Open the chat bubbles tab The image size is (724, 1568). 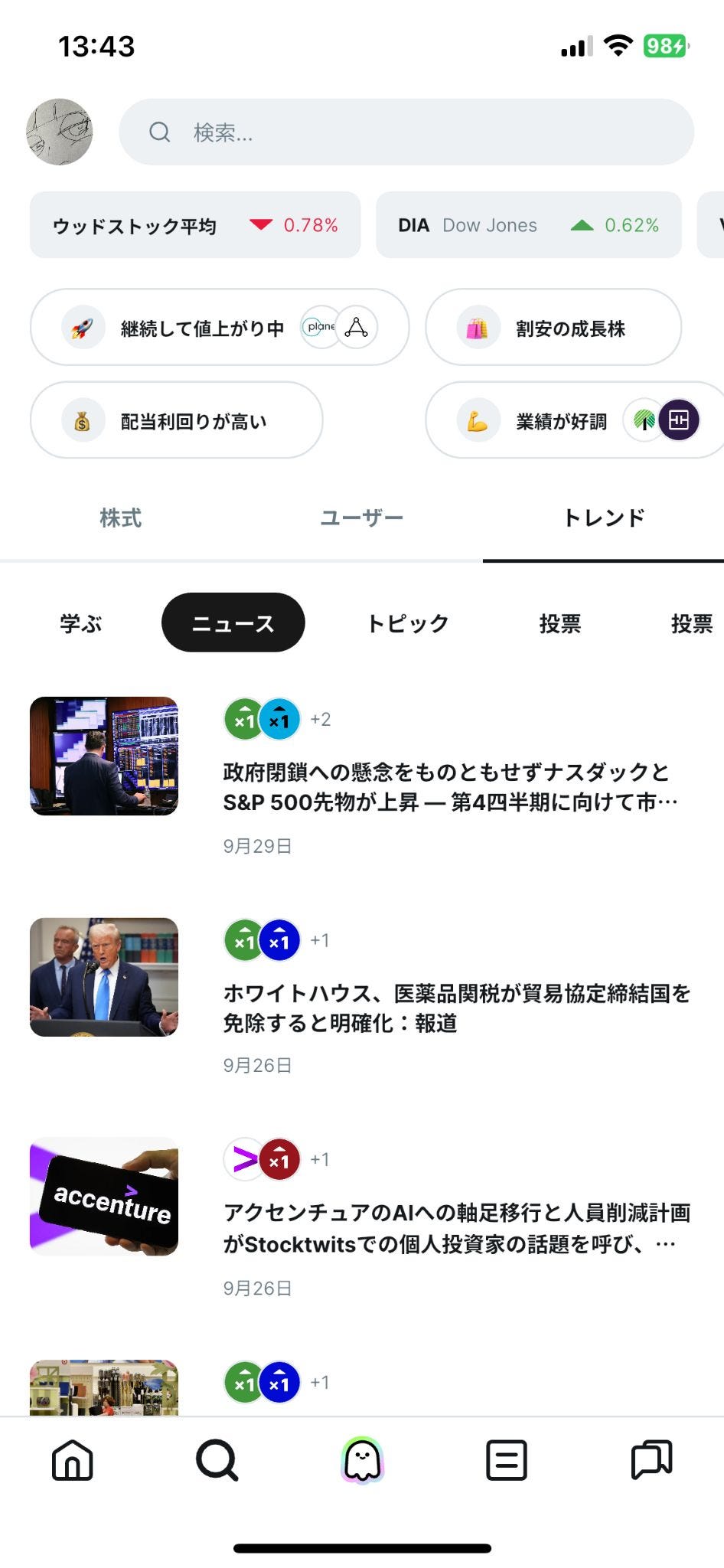[x=651, y=1459]
